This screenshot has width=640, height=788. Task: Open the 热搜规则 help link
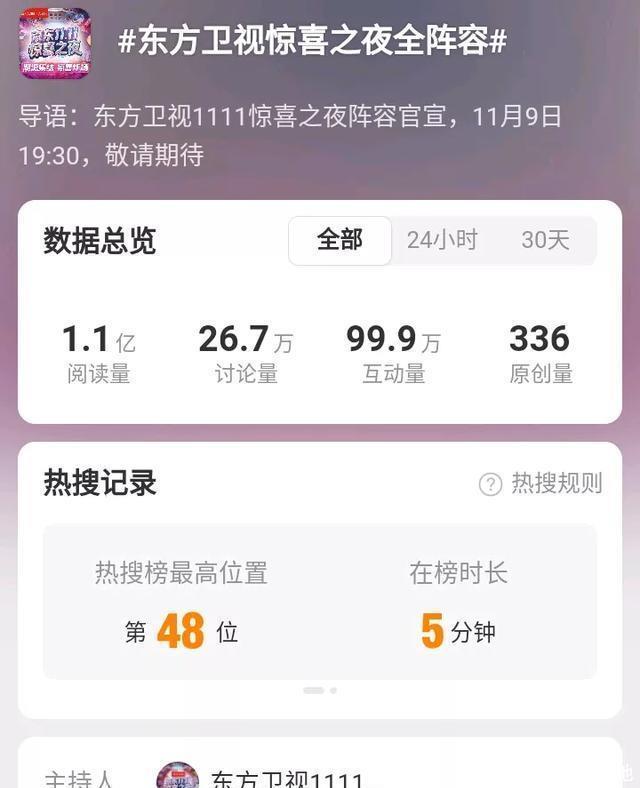tap(541, 484)
